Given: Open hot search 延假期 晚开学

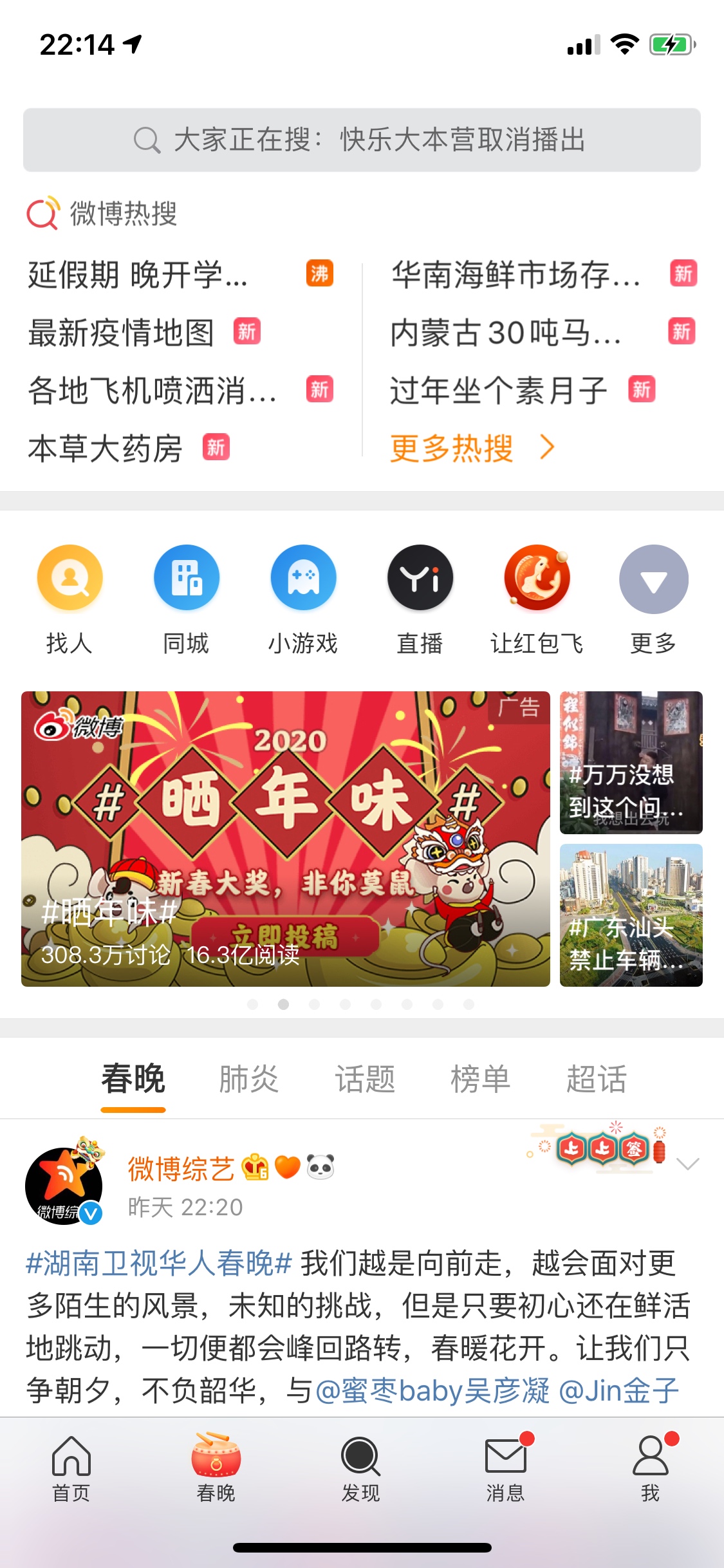Looking at the screenshot, I should coord(138,275).
